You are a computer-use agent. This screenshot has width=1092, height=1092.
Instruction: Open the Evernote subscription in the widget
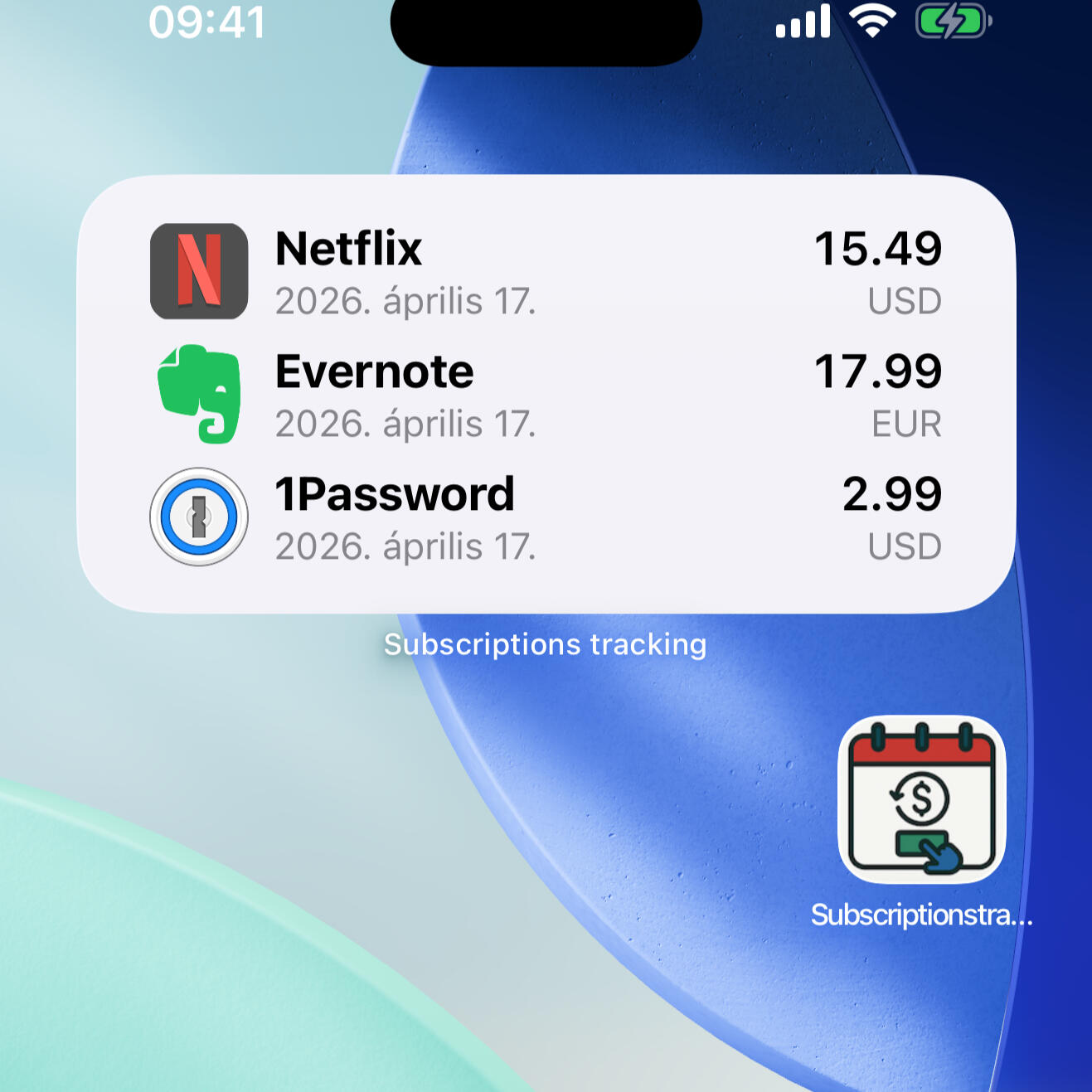pyautogui.click(x=546, y=395)
